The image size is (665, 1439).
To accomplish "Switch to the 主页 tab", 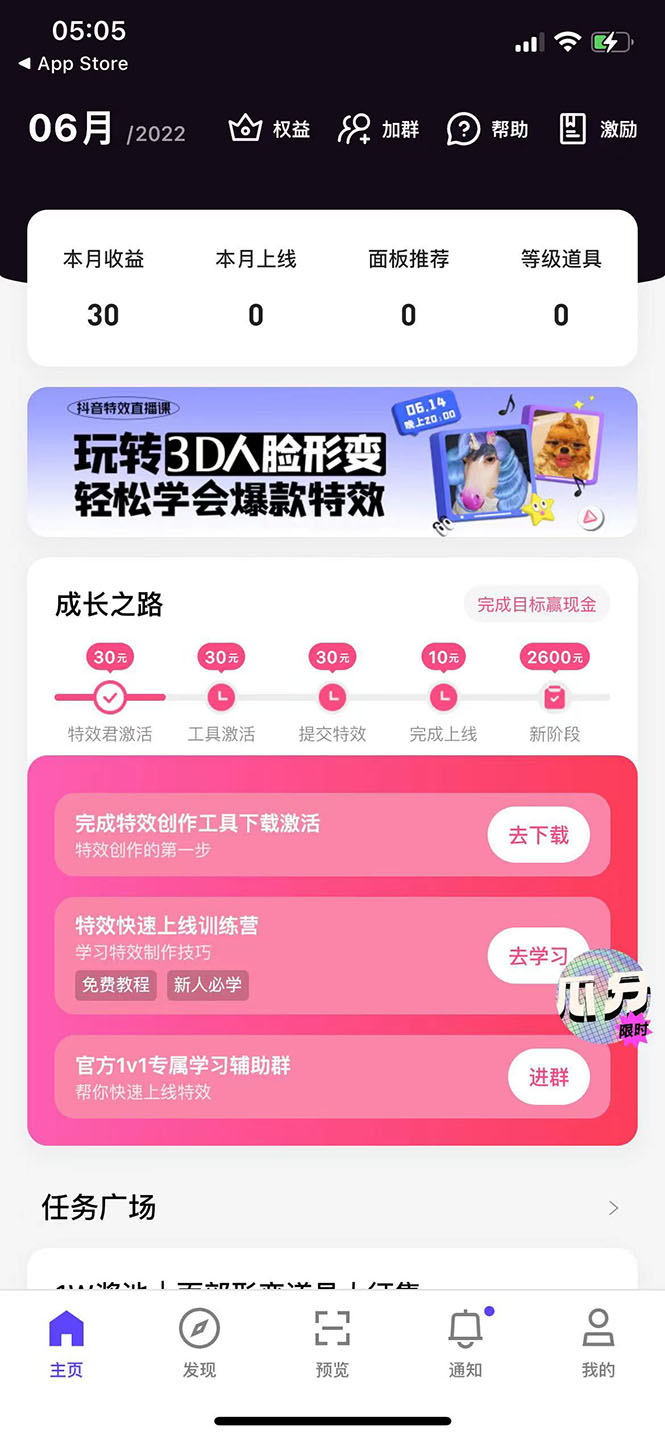I will click(x=66, y=1344).
